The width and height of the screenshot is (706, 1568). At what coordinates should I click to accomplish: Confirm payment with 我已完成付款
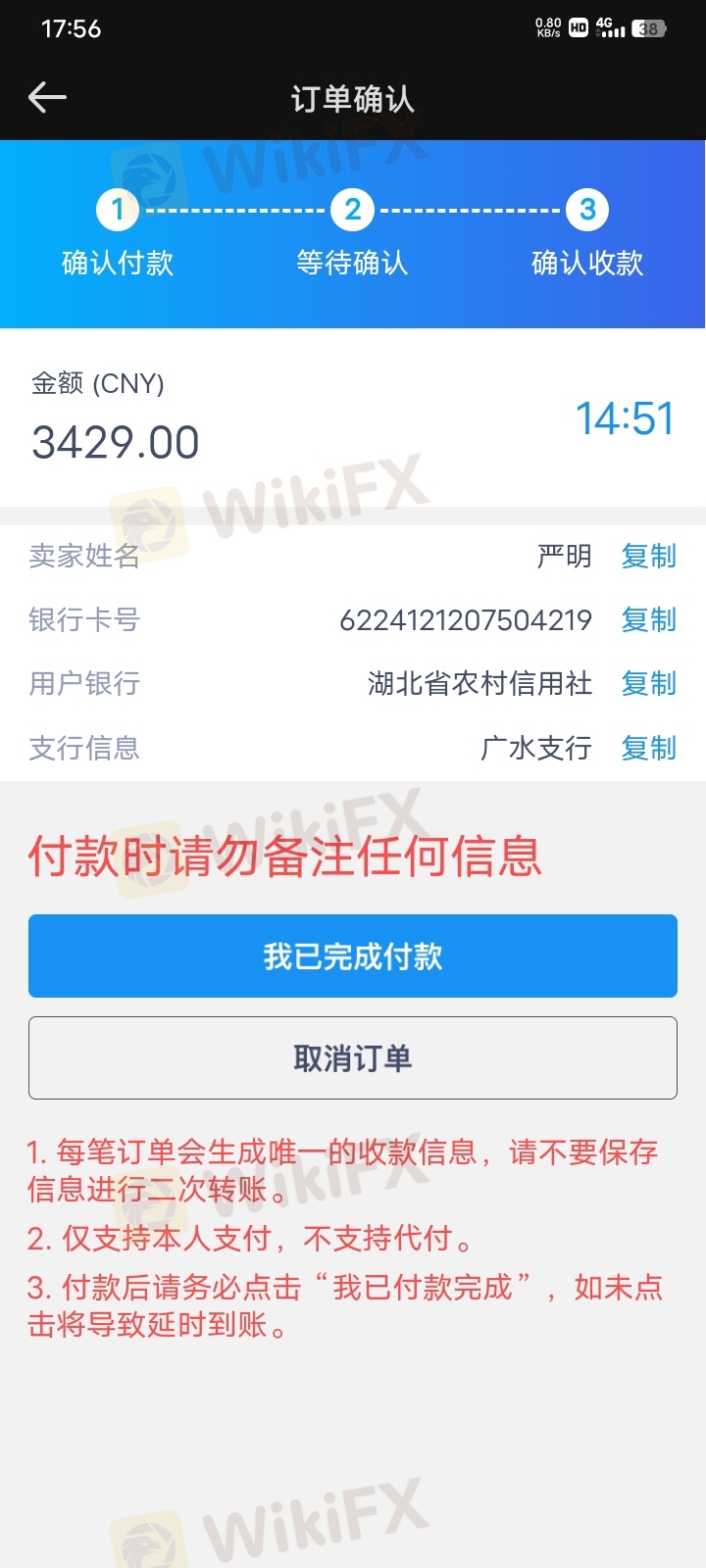click(x=353, y=955)
